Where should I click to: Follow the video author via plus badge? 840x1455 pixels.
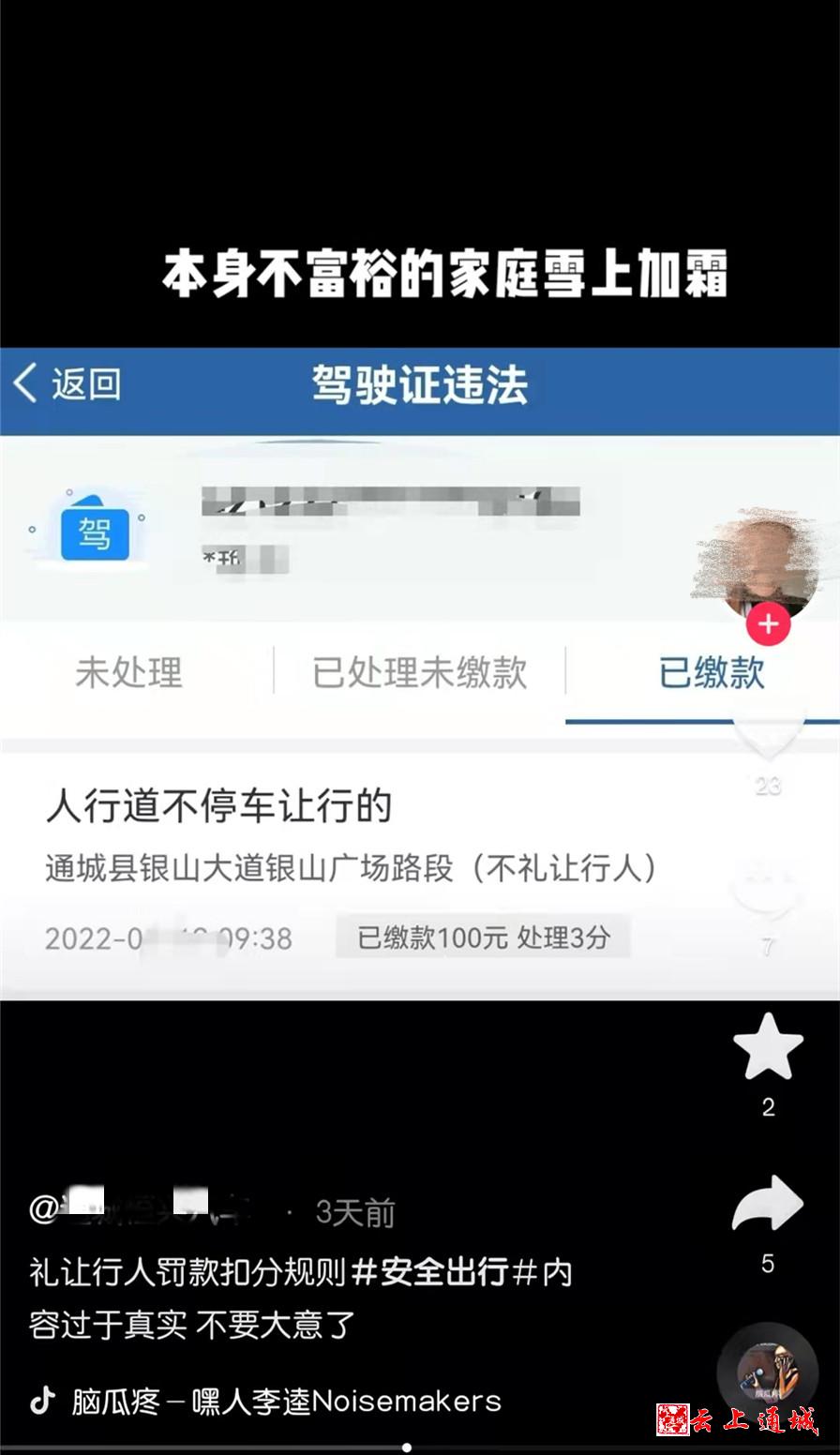(768, 623)
